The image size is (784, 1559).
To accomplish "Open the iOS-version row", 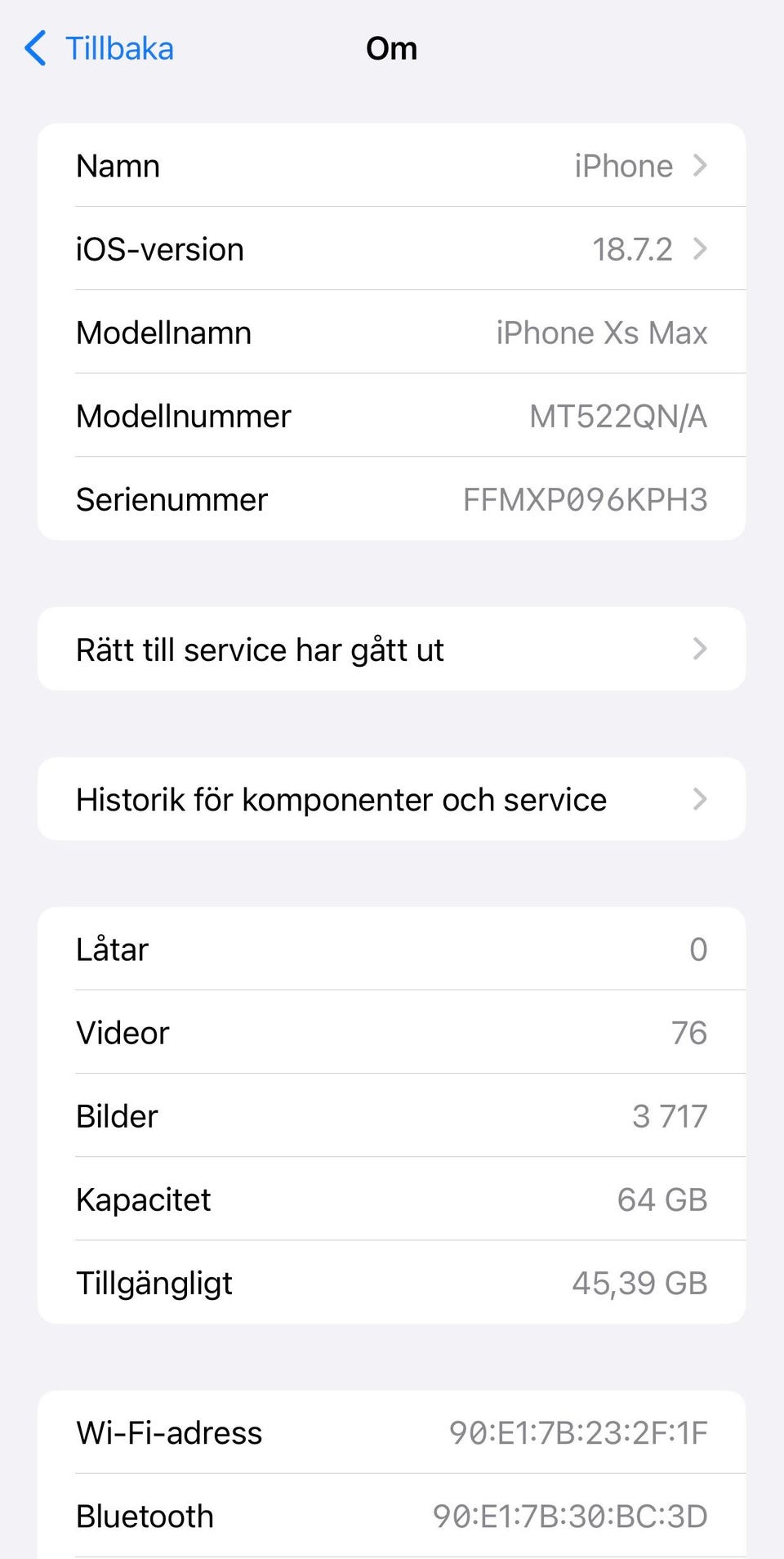I will (392, 249).
